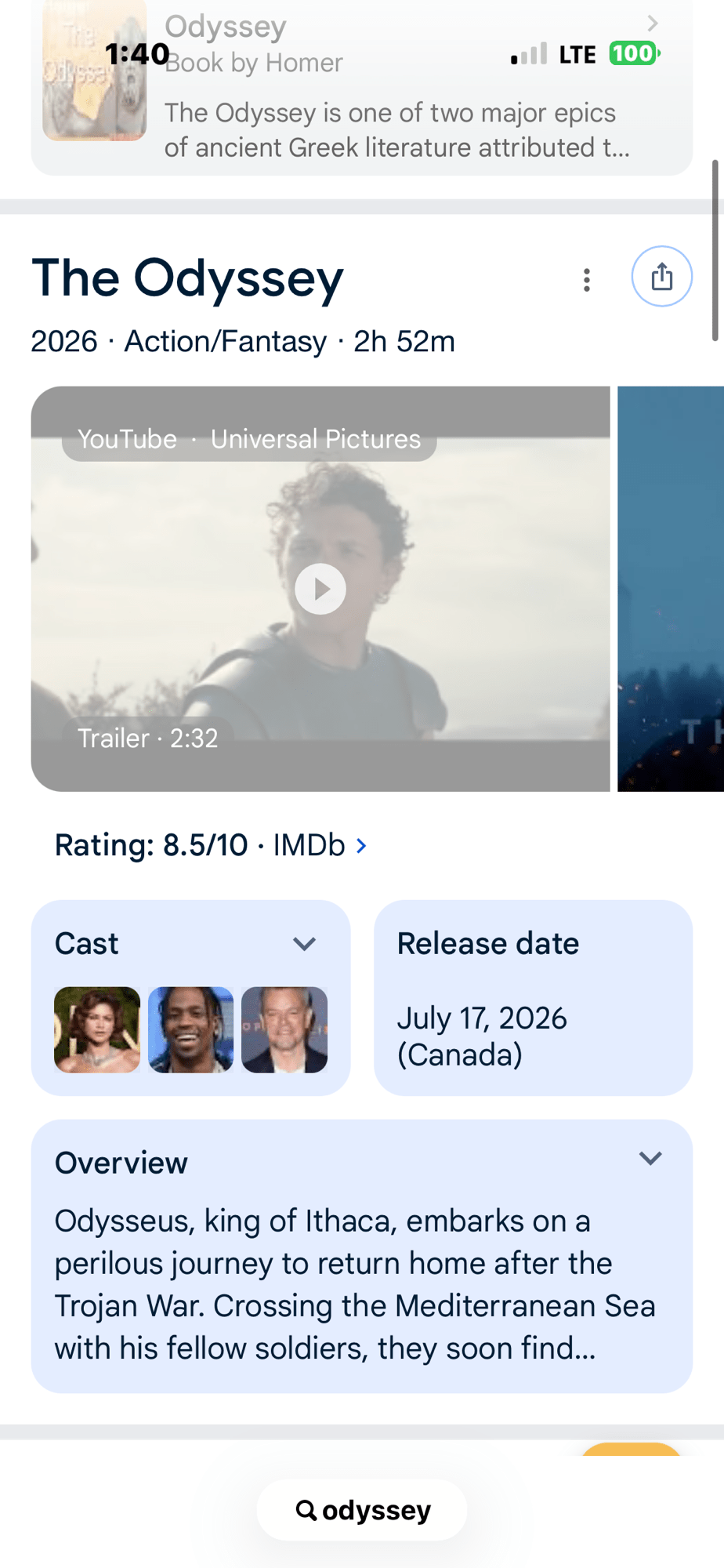Share The Odyssey movie result
The image size is (724, 1568).
coord(661,277)
